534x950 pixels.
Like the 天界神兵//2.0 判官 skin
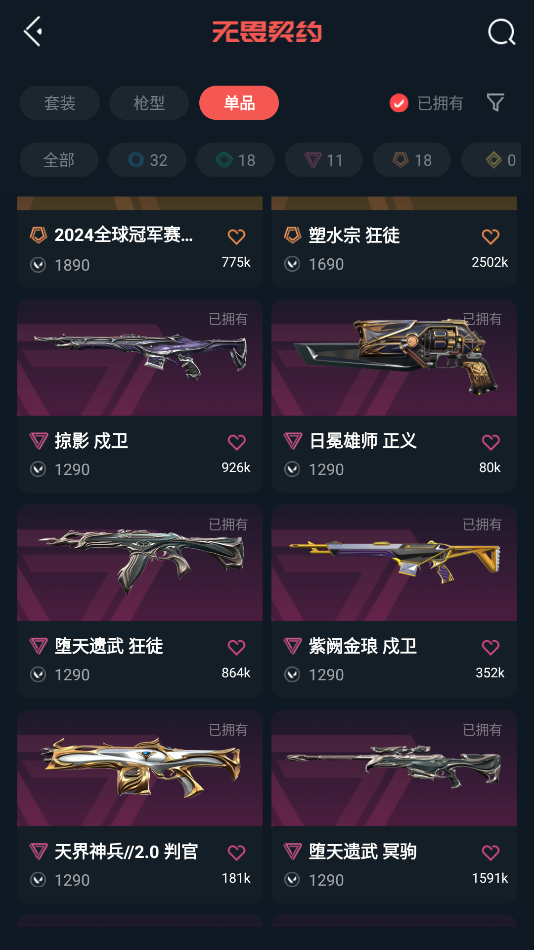(236, 852)
